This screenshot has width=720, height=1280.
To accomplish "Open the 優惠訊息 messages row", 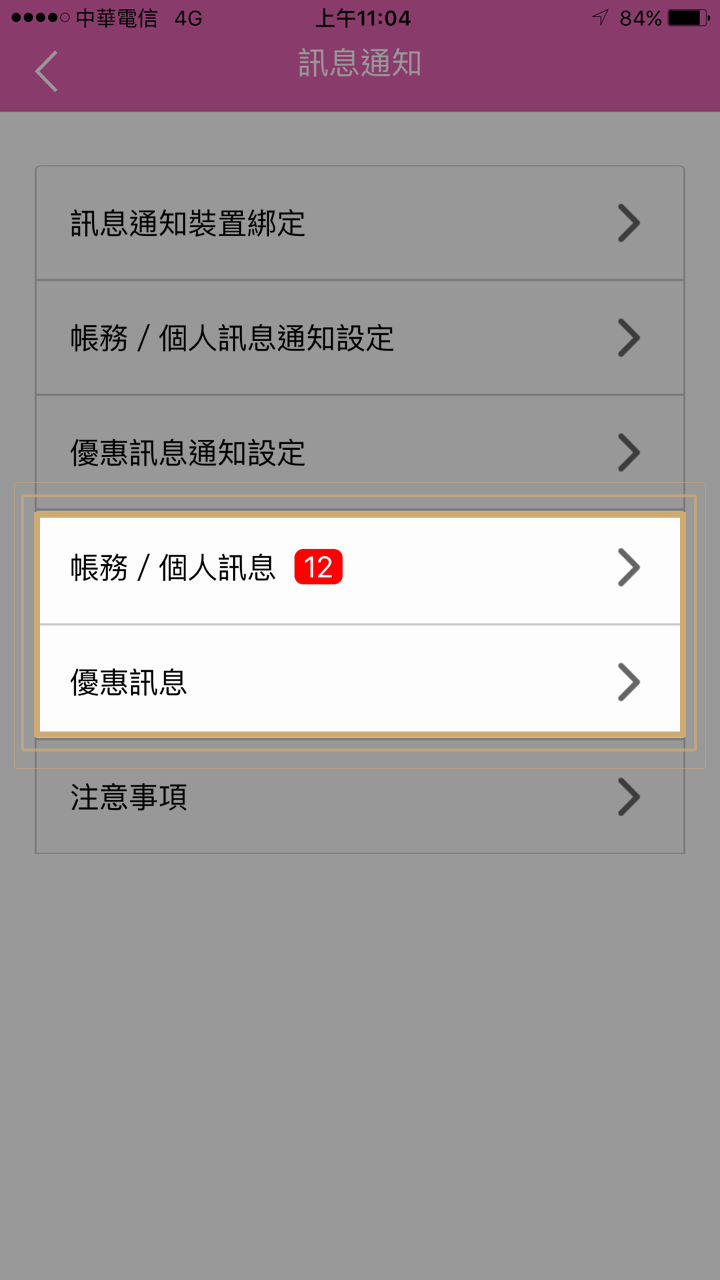I will click(x=360, y=682).
